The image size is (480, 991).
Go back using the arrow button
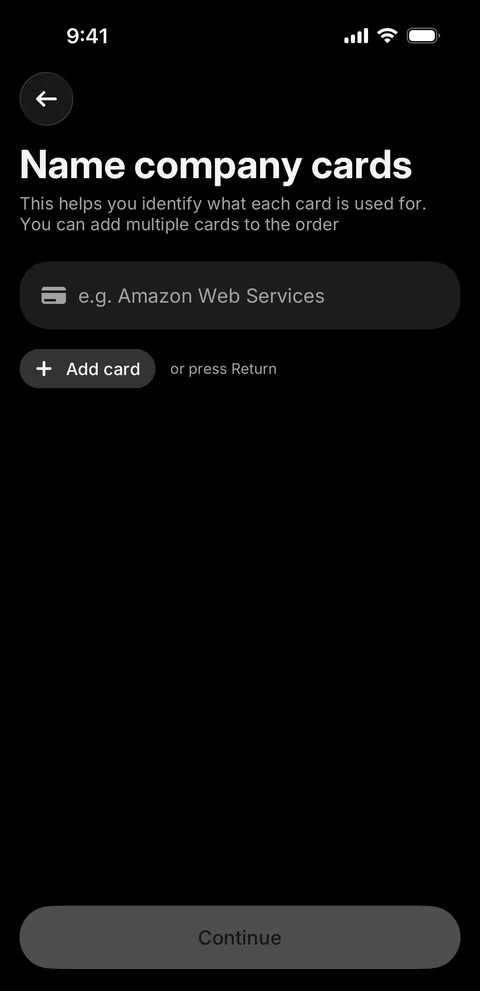46,99
